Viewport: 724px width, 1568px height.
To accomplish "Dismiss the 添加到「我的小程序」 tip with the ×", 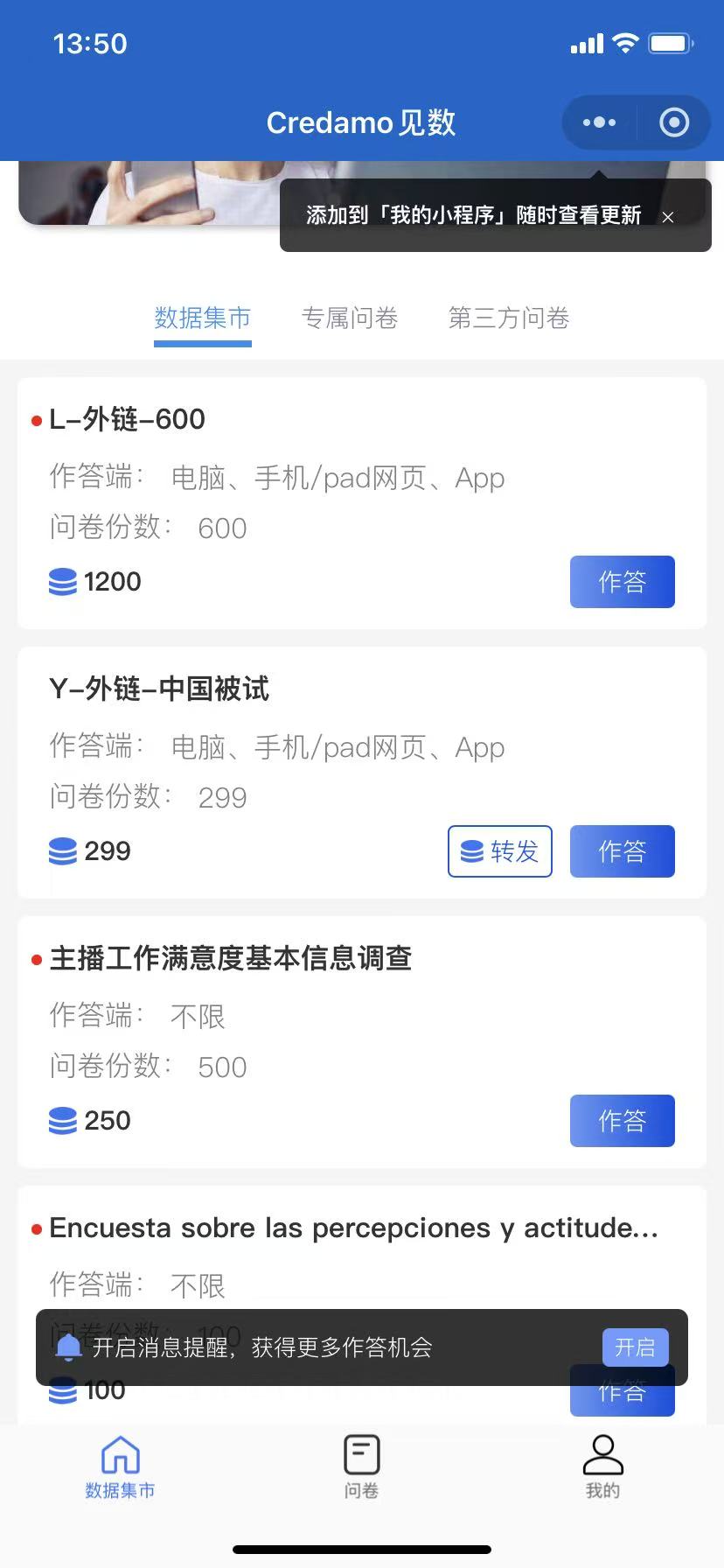I will pyautogui.click(x=668, y=217).
